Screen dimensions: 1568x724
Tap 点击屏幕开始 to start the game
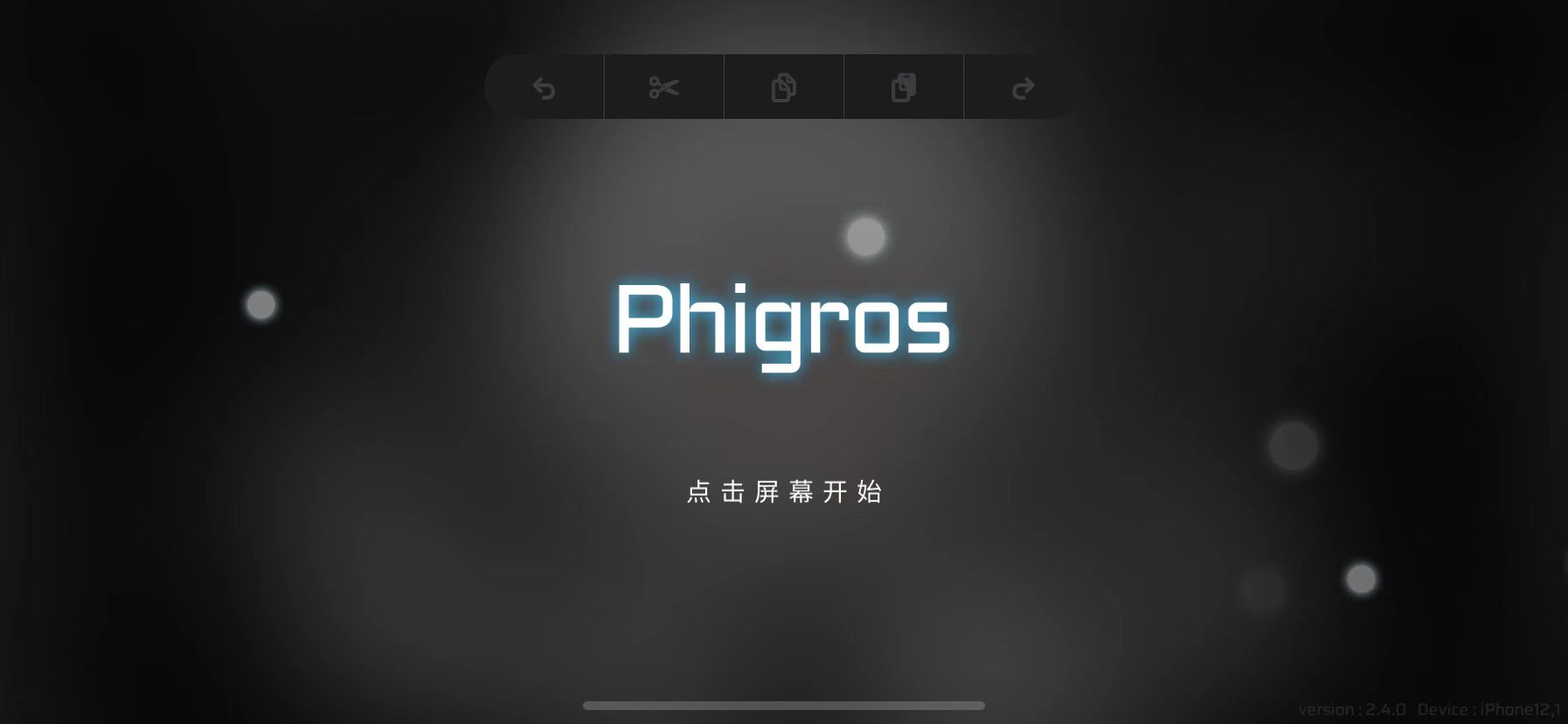pos(784,492)
